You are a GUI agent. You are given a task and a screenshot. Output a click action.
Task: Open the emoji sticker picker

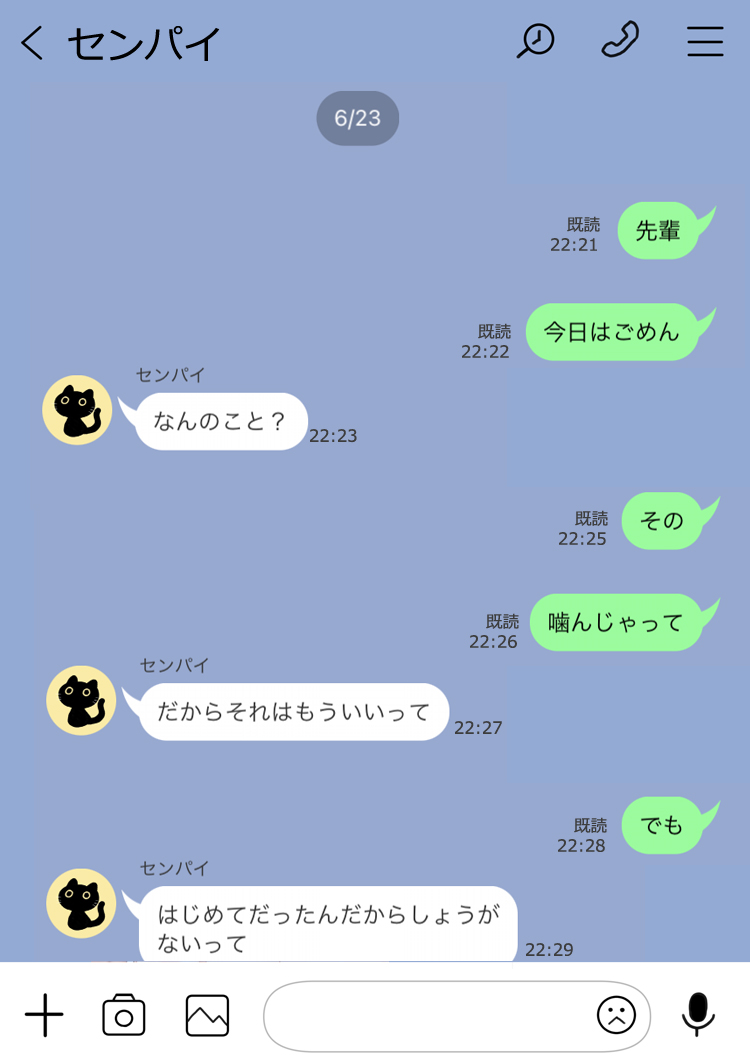point(616,1016)
